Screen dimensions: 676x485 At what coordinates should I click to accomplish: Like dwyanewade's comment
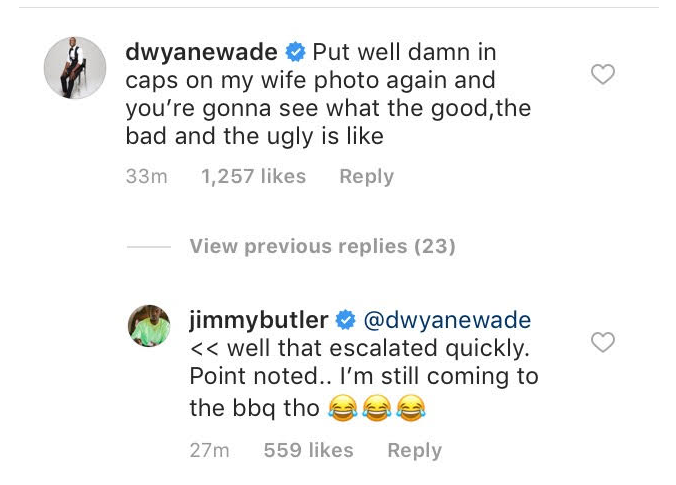[603, 75]
